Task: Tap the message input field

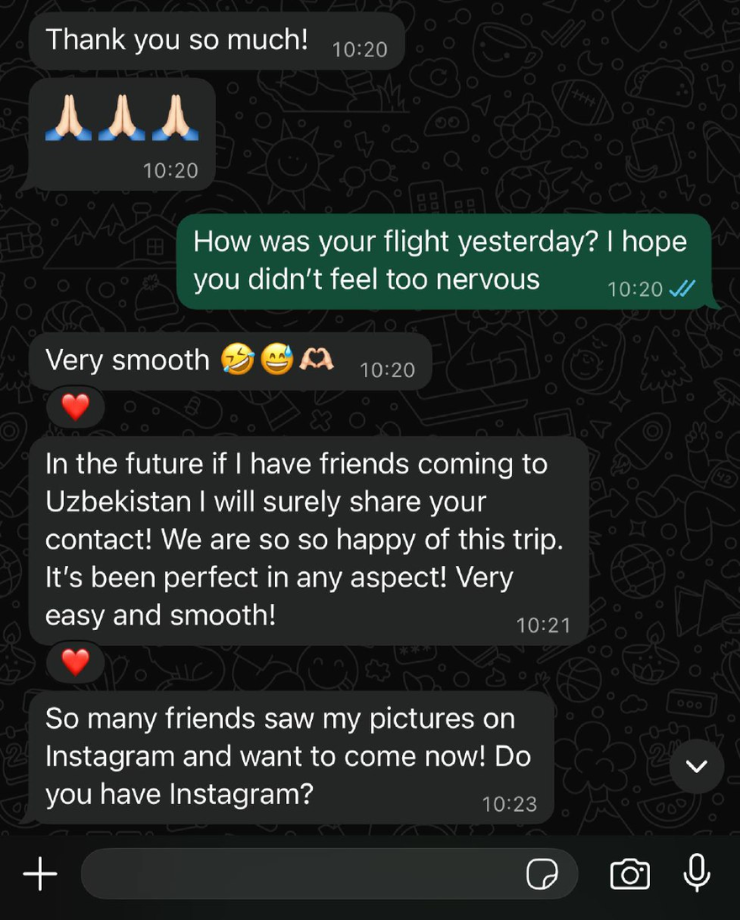Action: click(300, 875)
